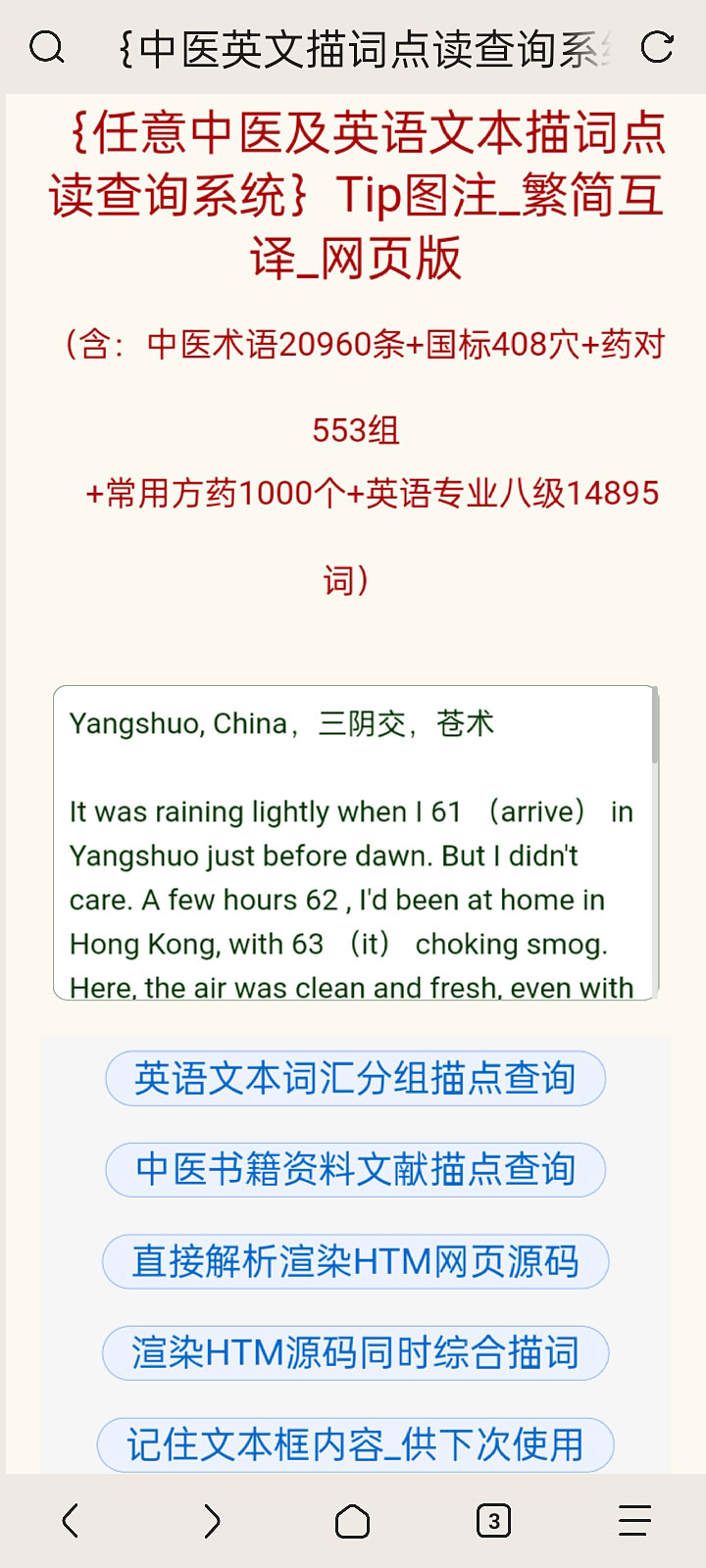Select 中医书籍资料文献描点查询
The height and width of the screenshot is (1568, 706).
[355, 1169]
